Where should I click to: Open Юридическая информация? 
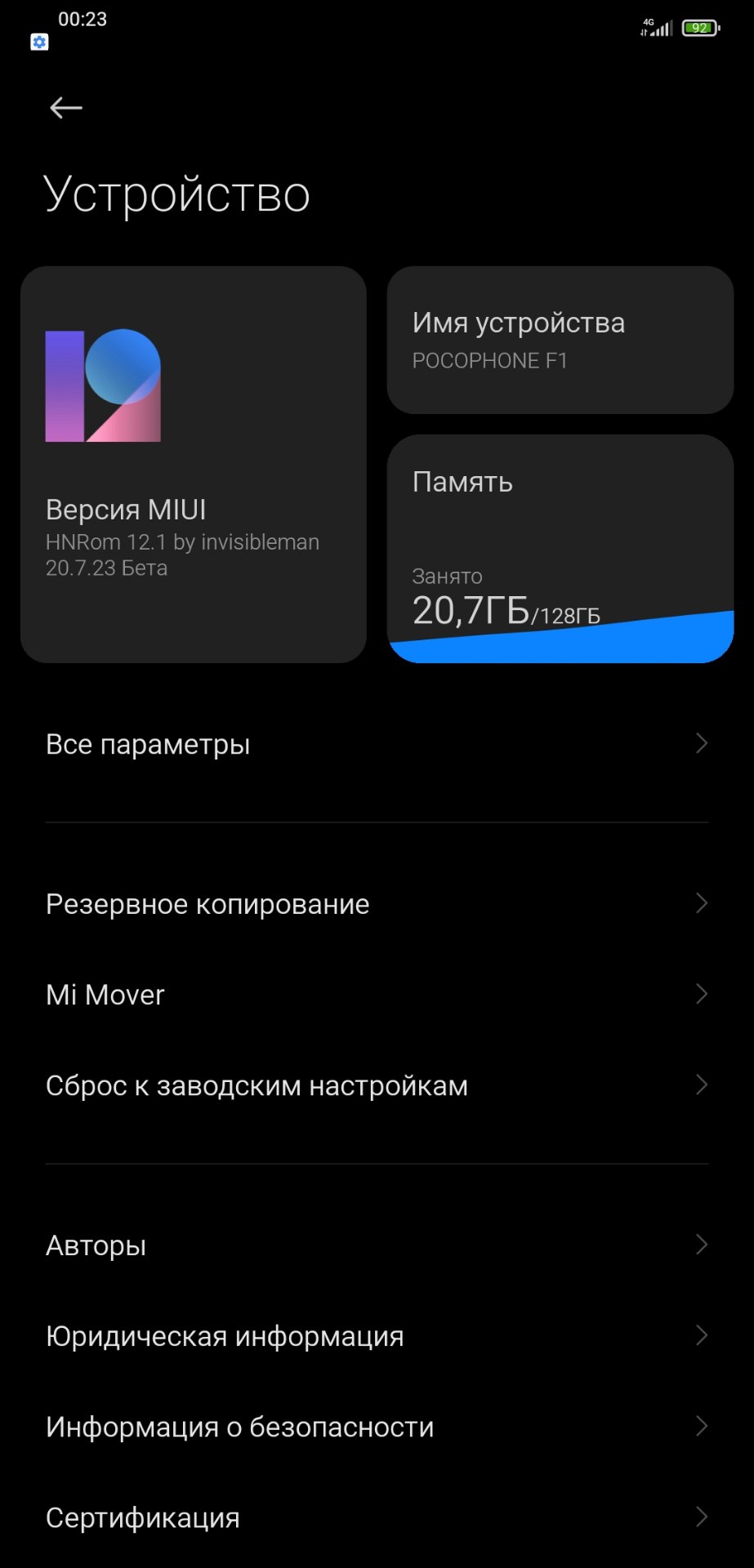click(377, 1336)
